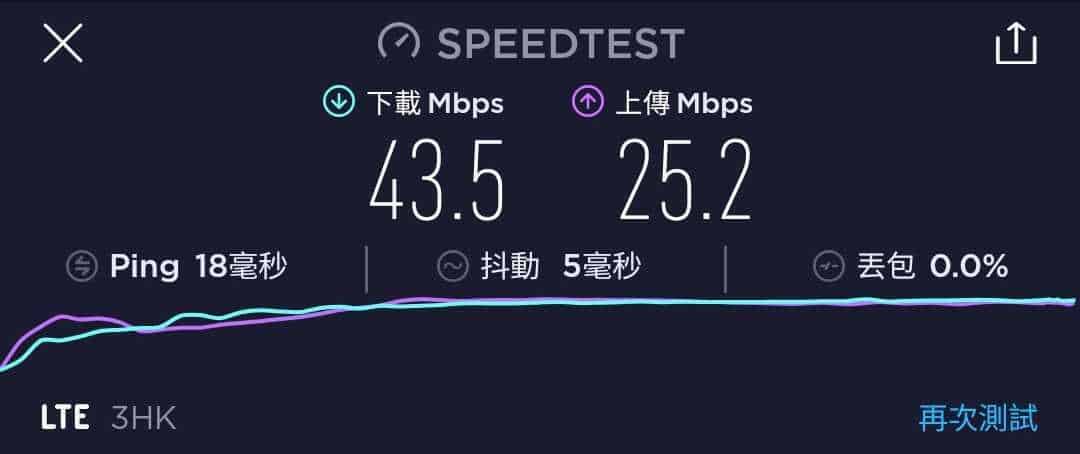1080x454 pixels.
Task: Share the speed test result
Action: [x=1016, y=43]
